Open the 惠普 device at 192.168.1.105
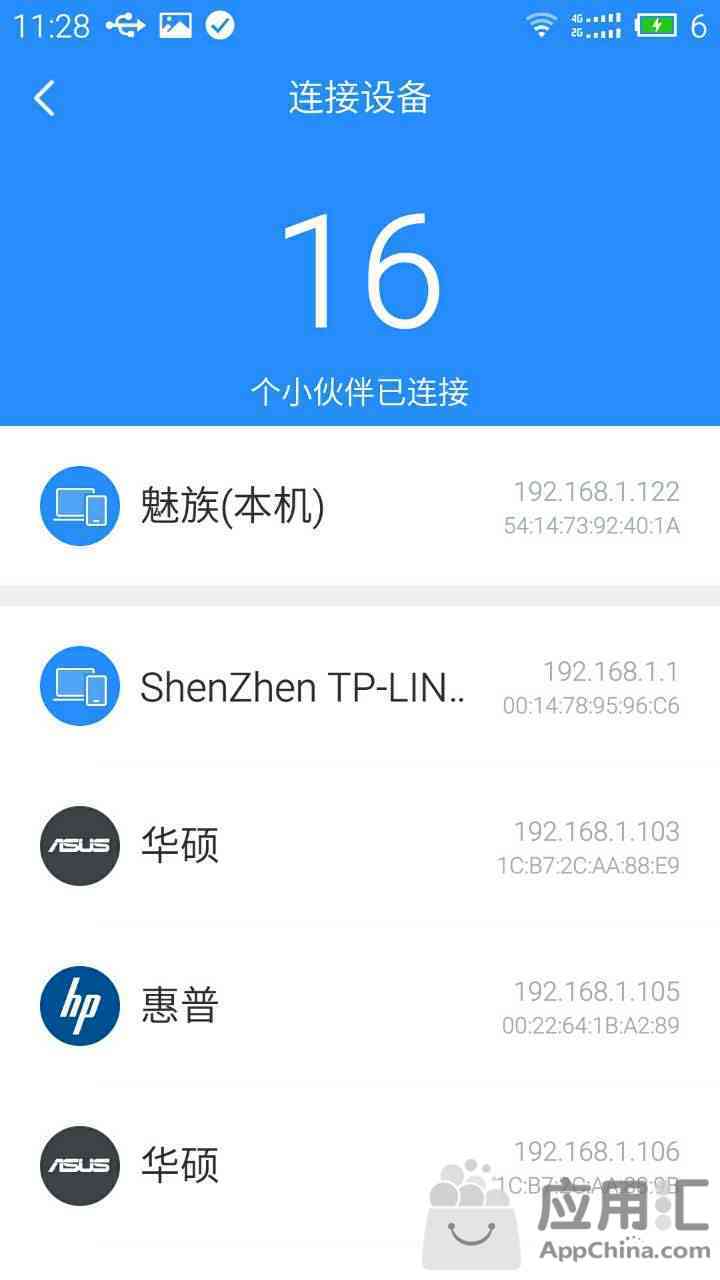Screen dimensions: 720x1280 point(360,1006)
